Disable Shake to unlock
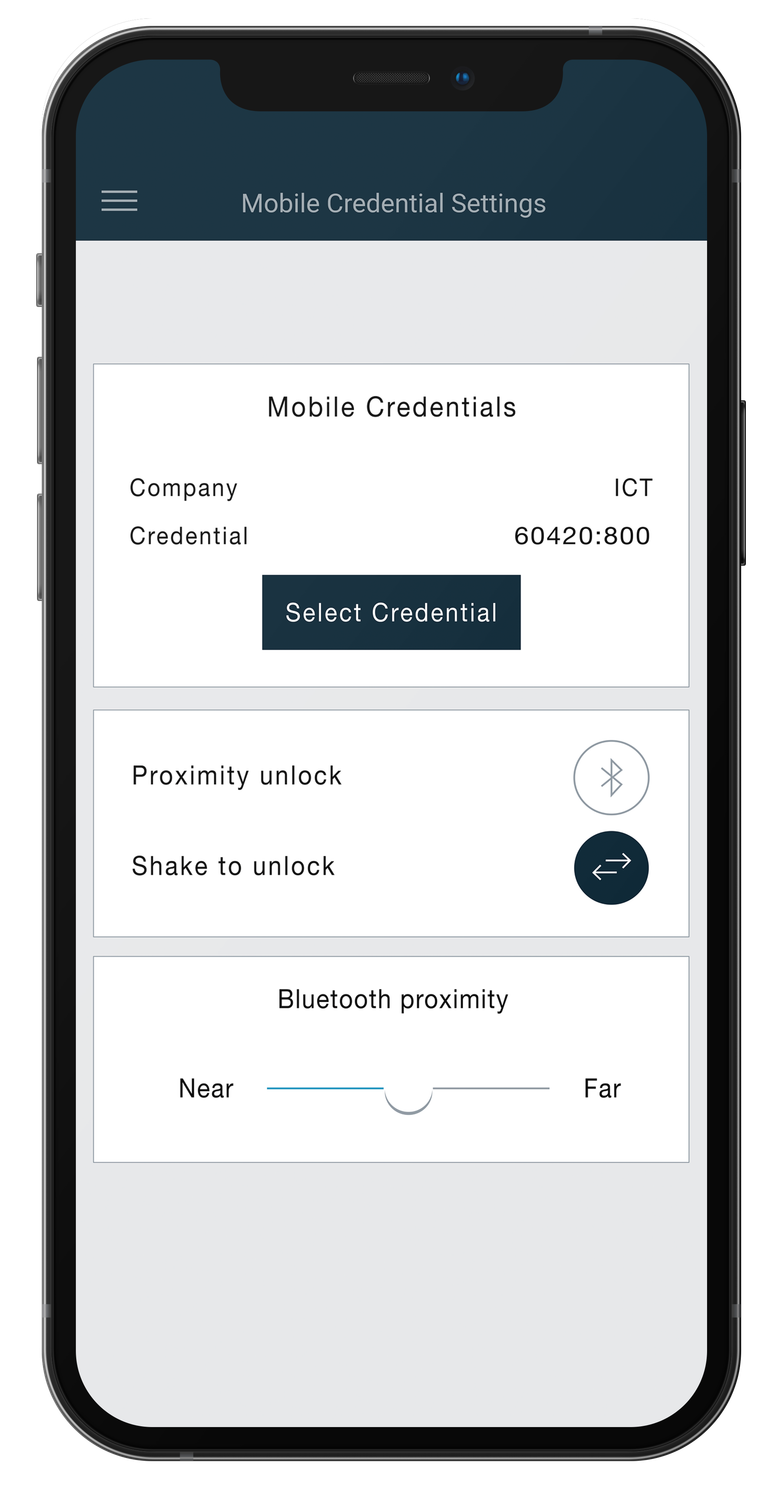The width and height of the screenshot is (779, 1500). tap(611, 867)
